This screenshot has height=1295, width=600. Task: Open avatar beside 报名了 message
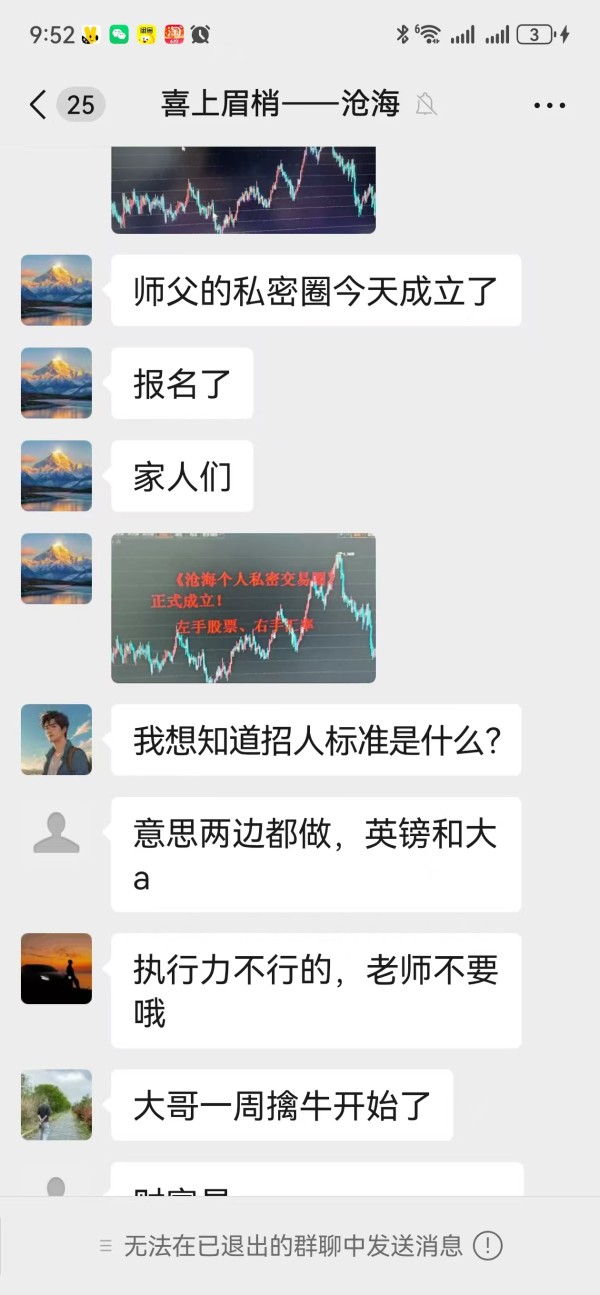click(56, 383)
